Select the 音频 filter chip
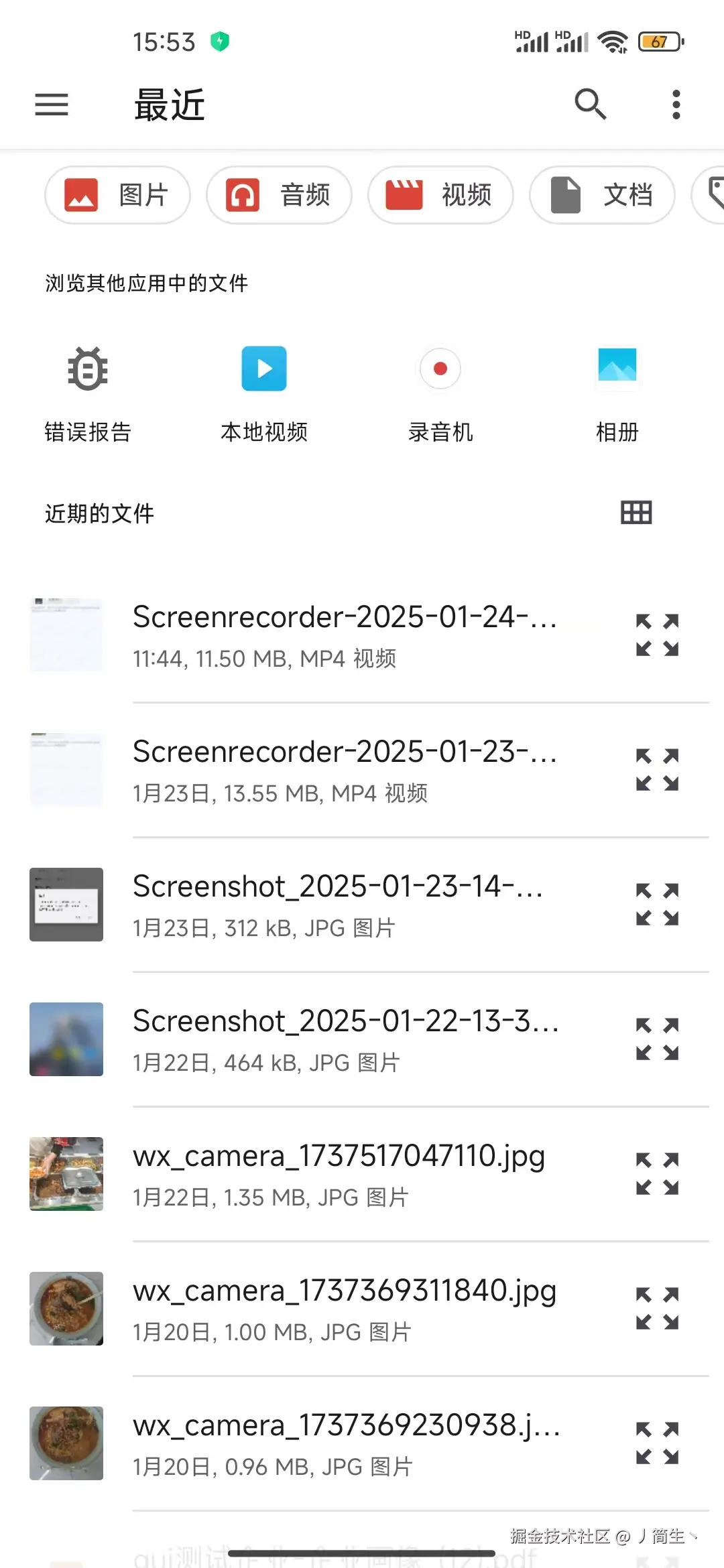Viewport: 724px width, 1568px height. tap(279, 195)
